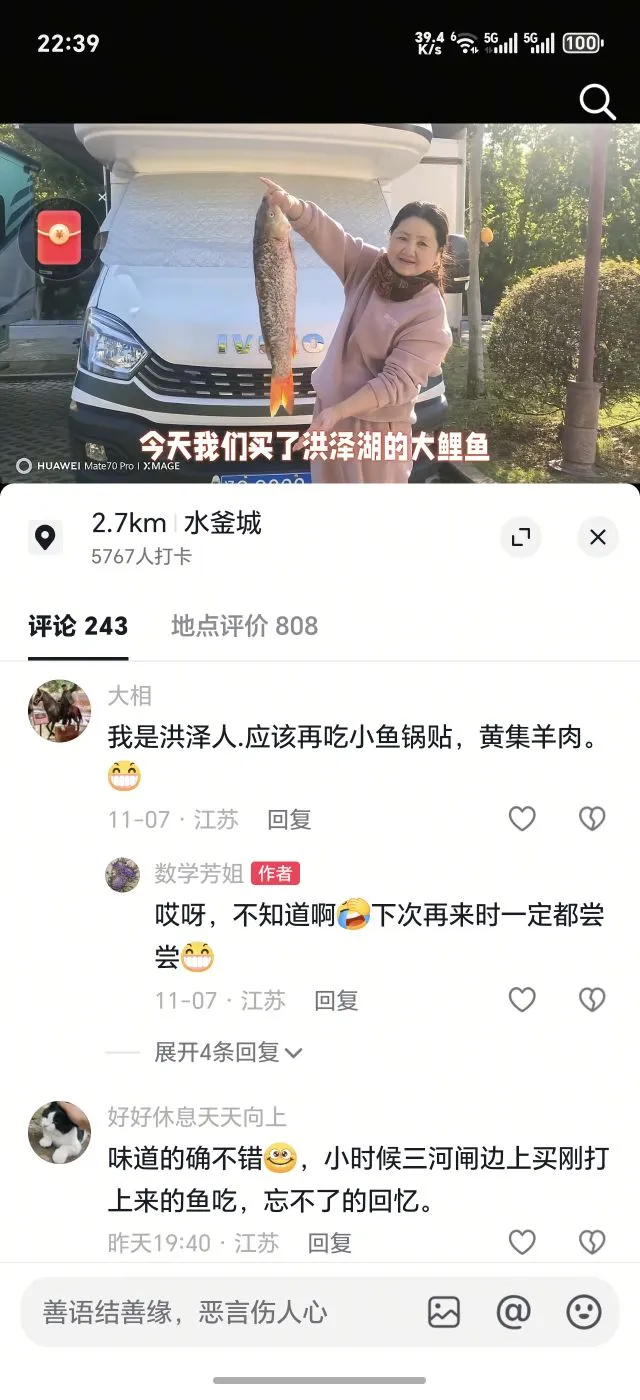640x1400 pixels.
Task: Like 好好休息天天向上's comment
Action: (x=522, y=1242)
